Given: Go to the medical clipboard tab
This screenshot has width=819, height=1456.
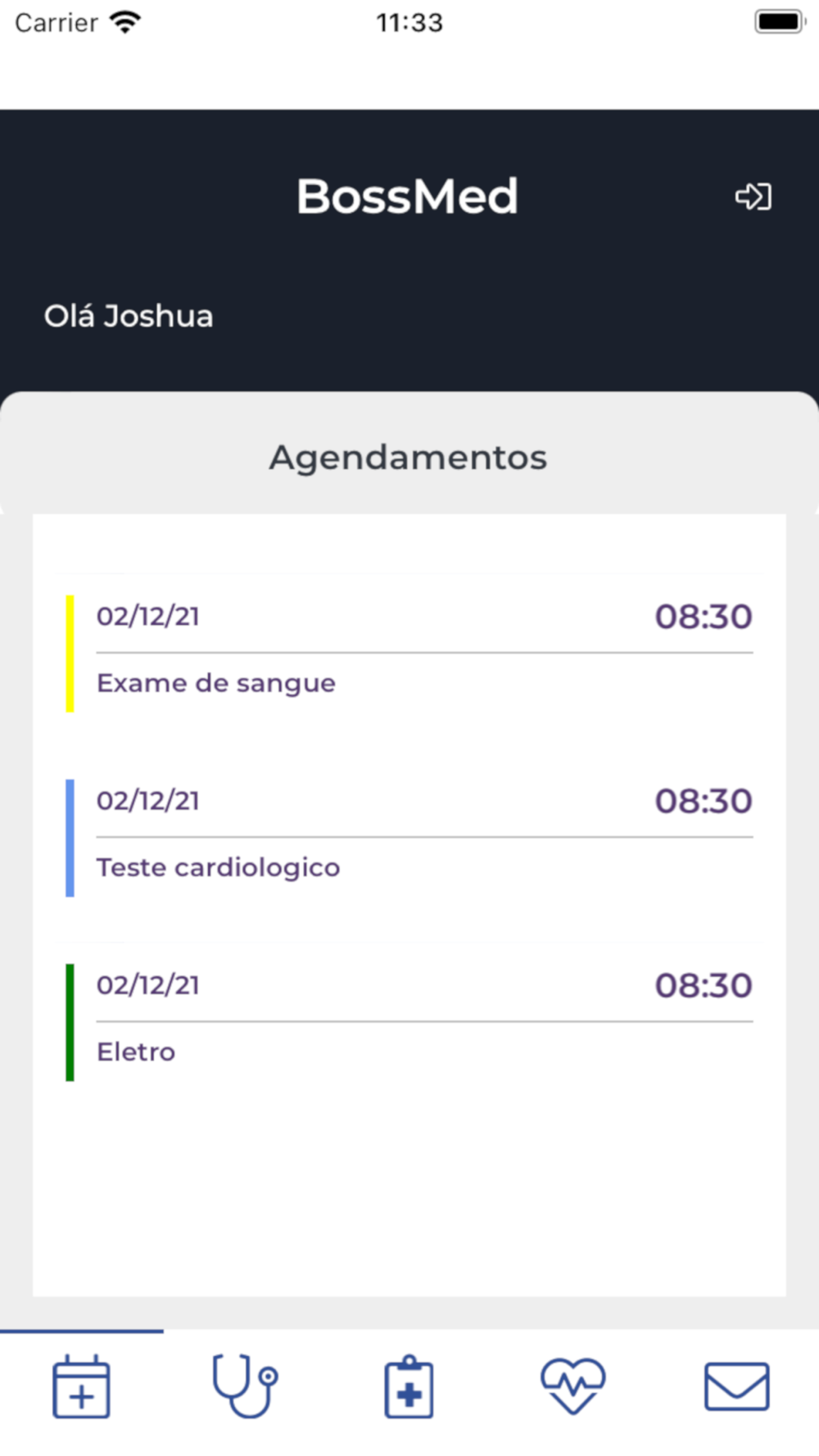Looking at the screenshot, I should (409, 1387).
